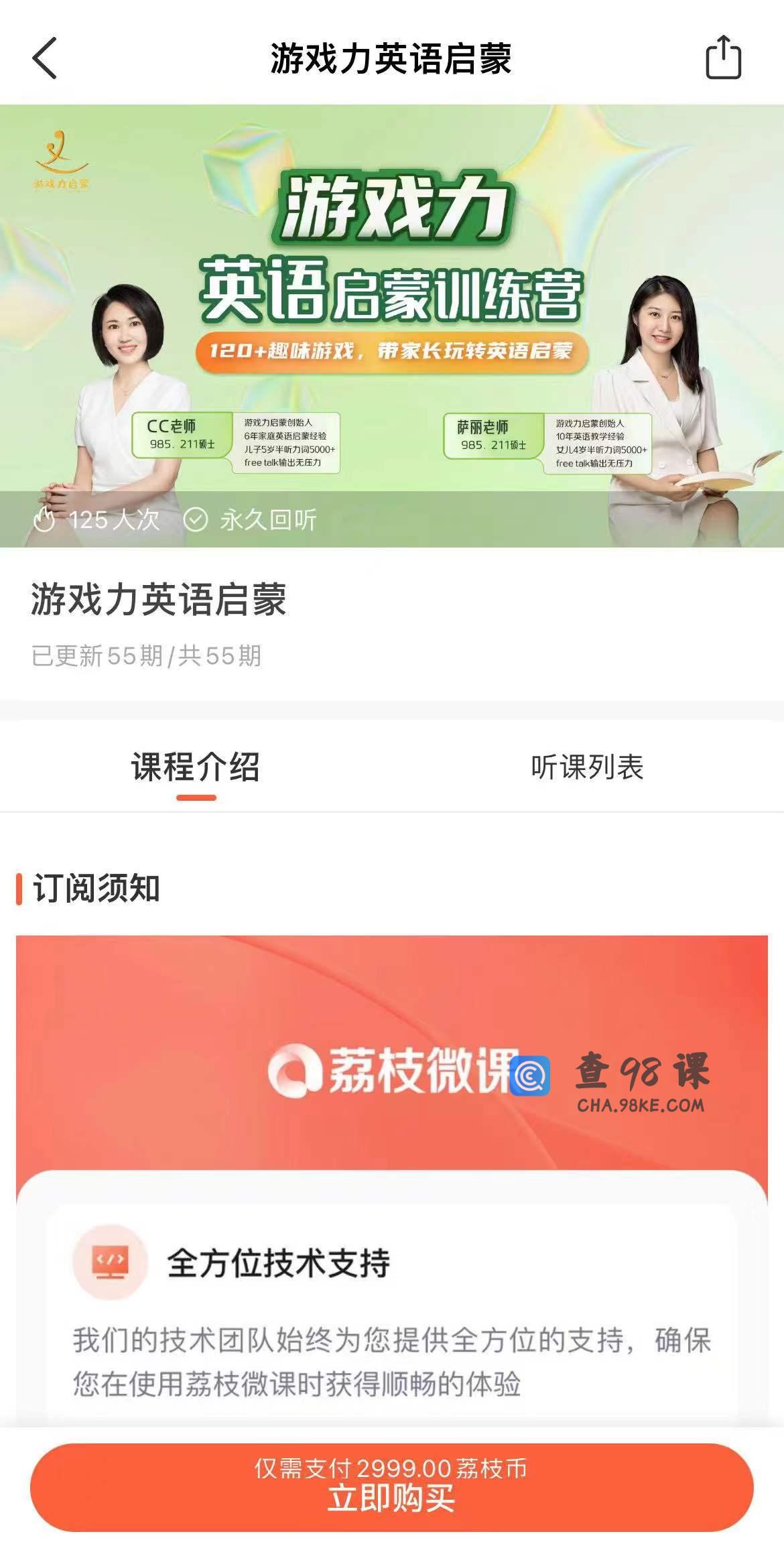Select the 课程介绍 tab
The height and width of the screenshot is (1548, 784).
pos(196,768)
